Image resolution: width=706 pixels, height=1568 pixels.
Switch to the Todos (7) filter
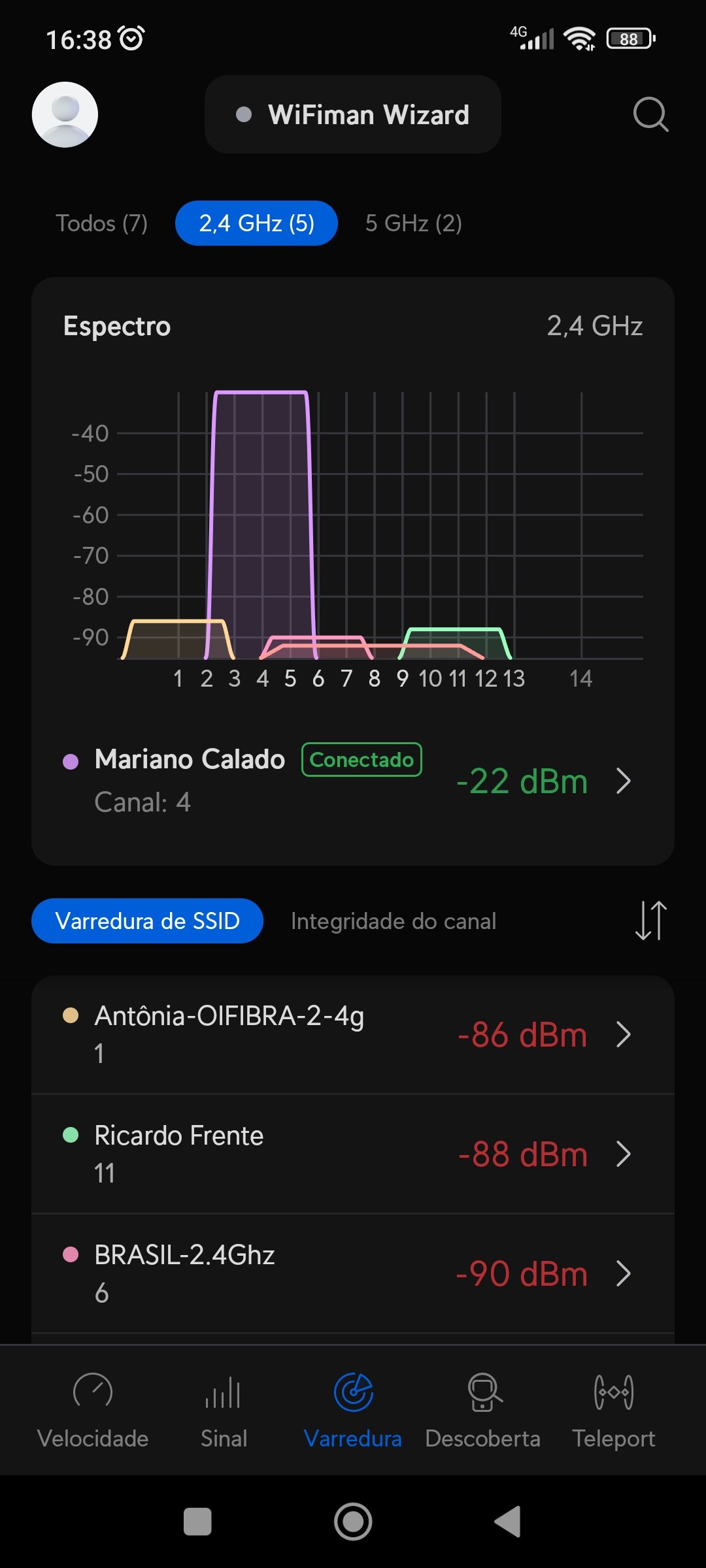click(101, 223)
